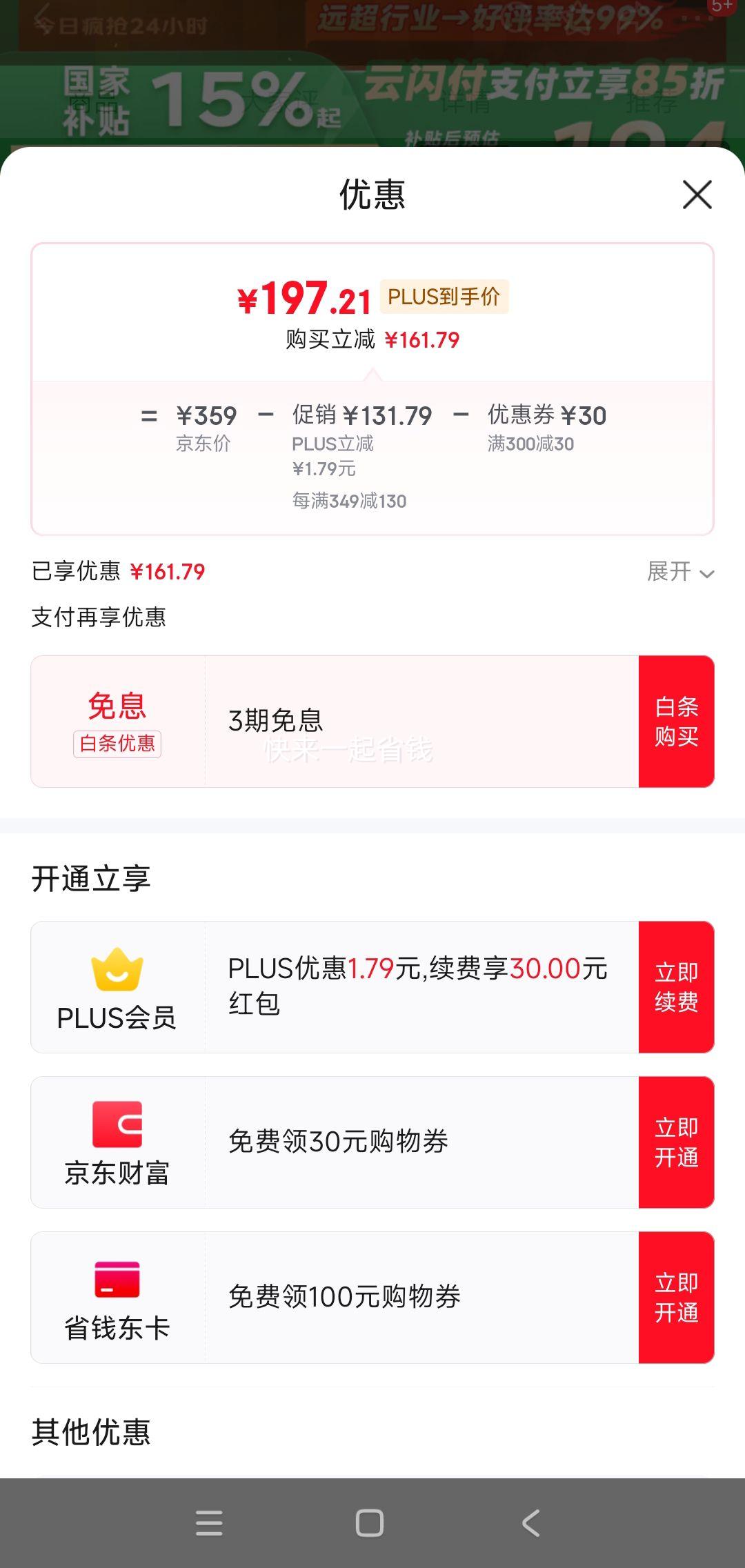Tap 白条购买 for 3期免息
The width and height of the screenshot is (745, 1568).
pos(676,722)
